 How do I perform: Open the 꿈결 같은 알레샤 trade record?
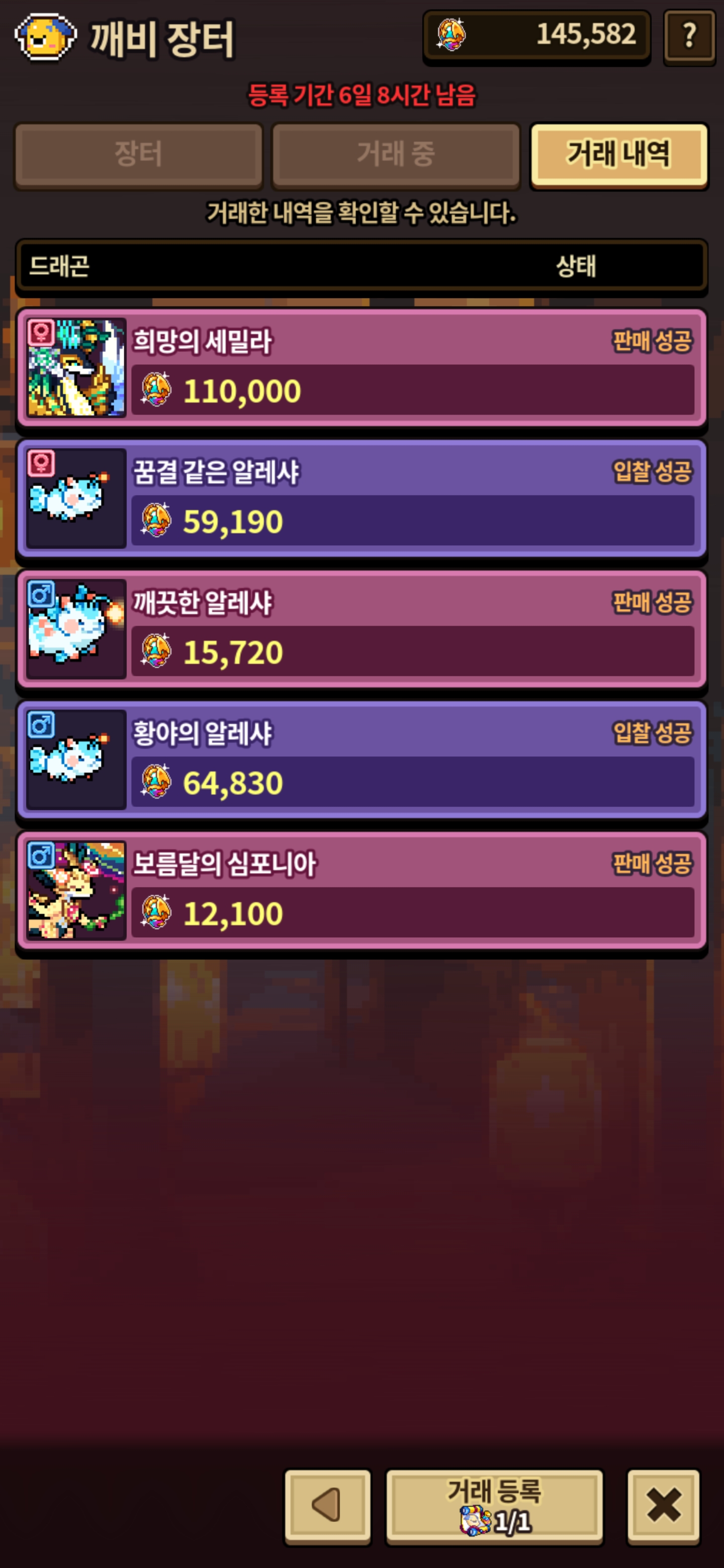[361, 498]
